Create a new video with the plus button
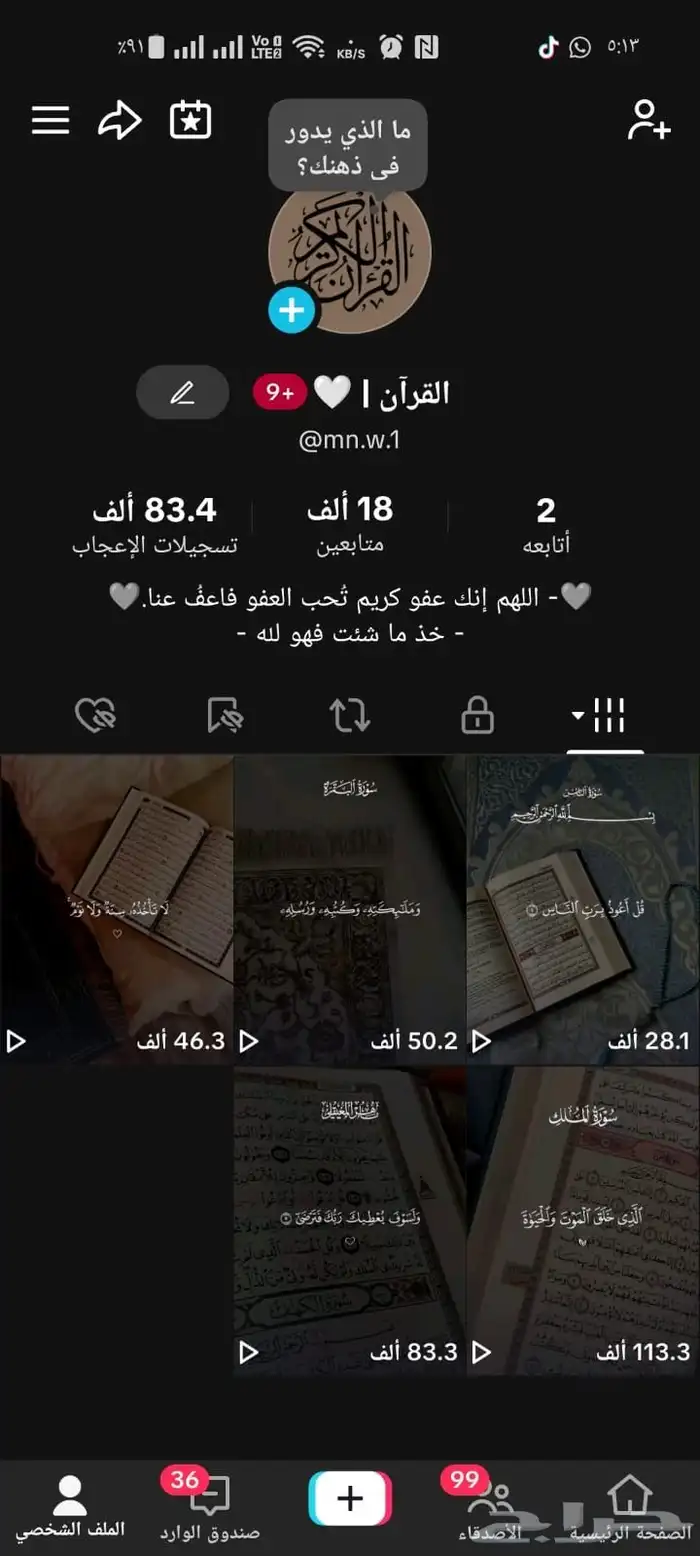Image resolution: width=700 pixels, height=1556 pixels. click(x=349, y=1498)
